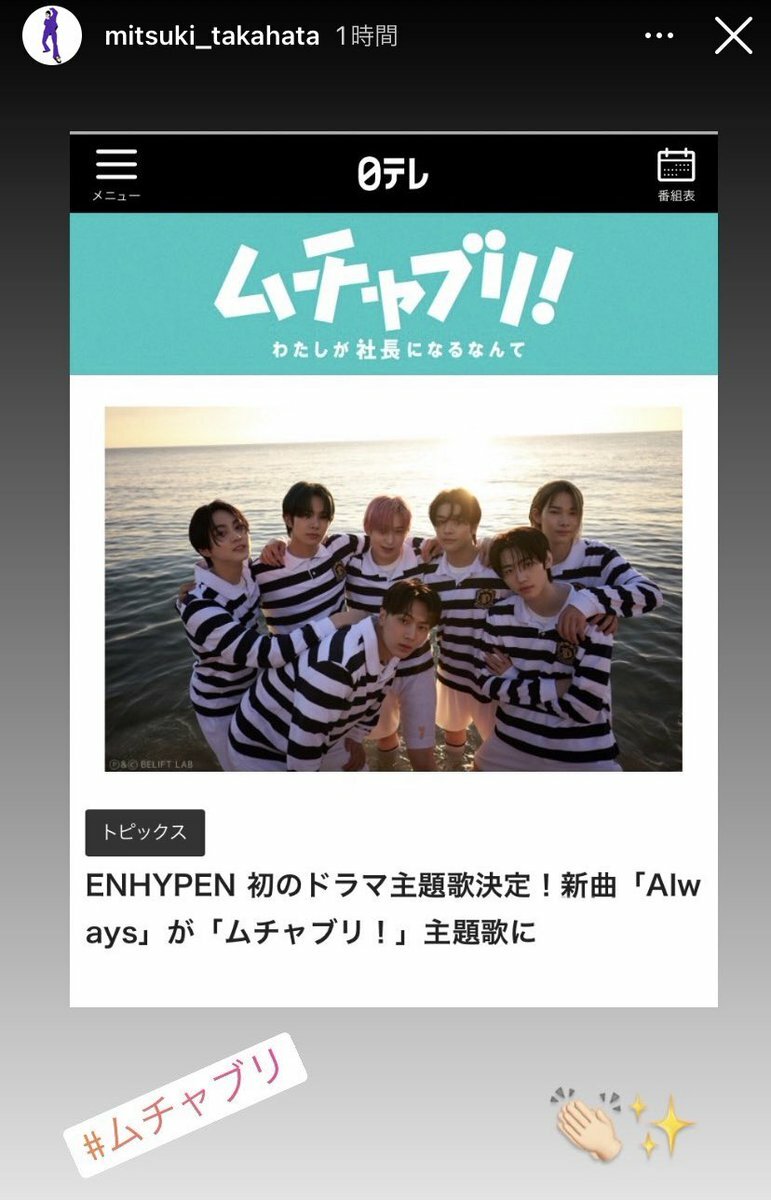The image size is (771, 1200).
Task: Open mitsuki_takahata's profile picture
Action: pos(51,36)
